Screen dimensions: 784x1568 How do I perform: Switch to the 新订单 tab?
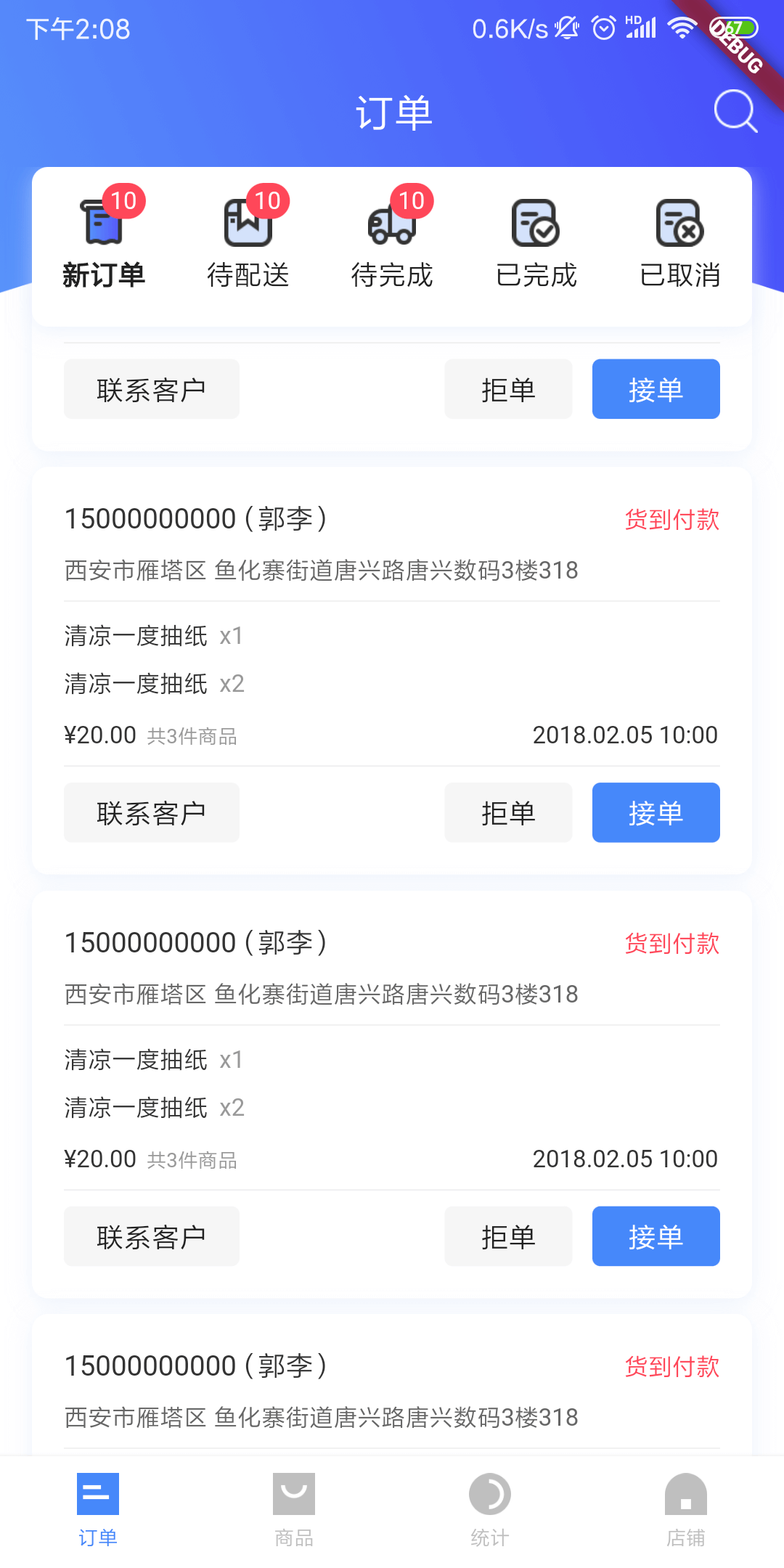[x=104, y=238]
